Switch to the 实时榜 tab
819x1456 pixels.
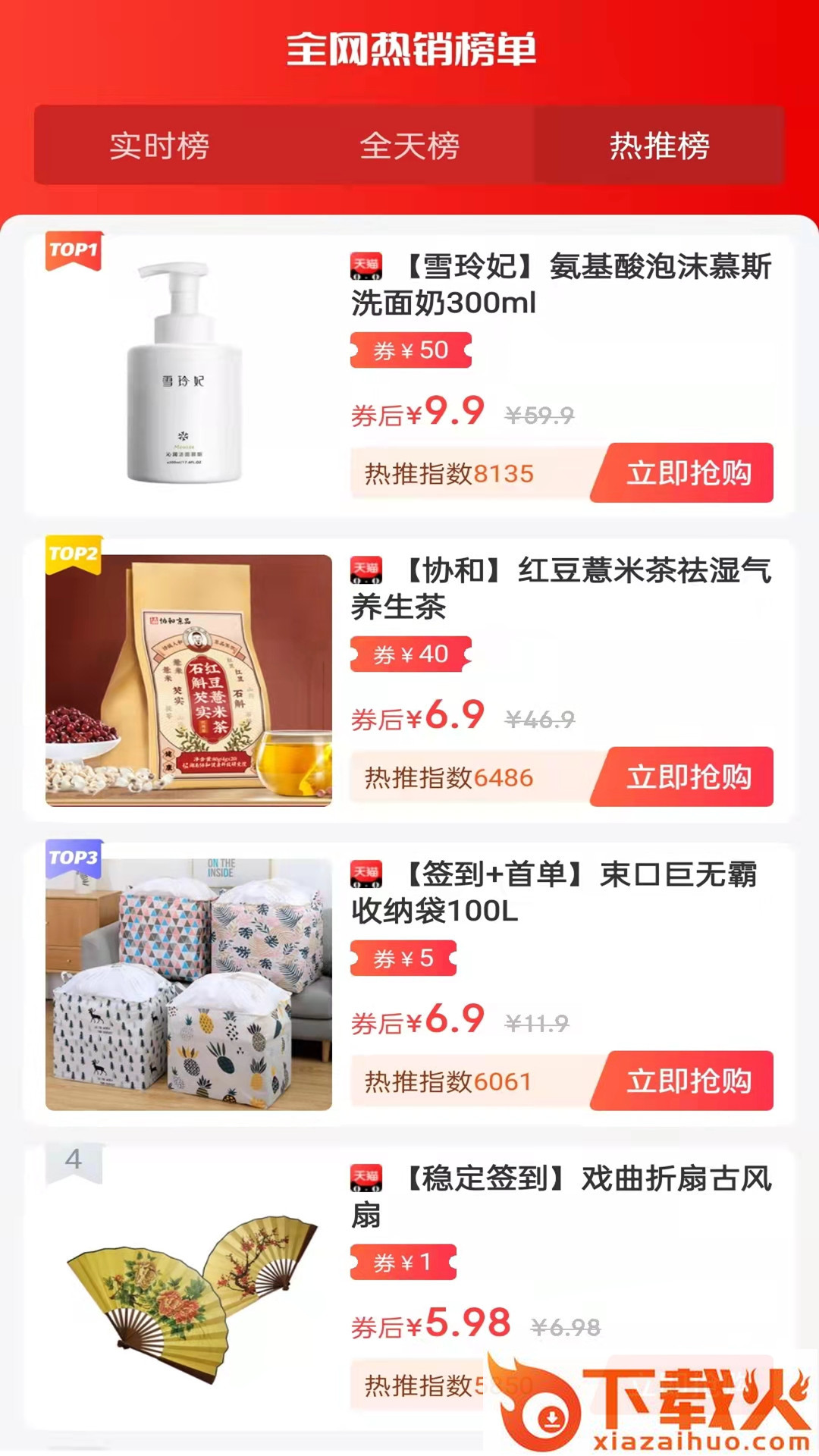click(x=159, y=146)
